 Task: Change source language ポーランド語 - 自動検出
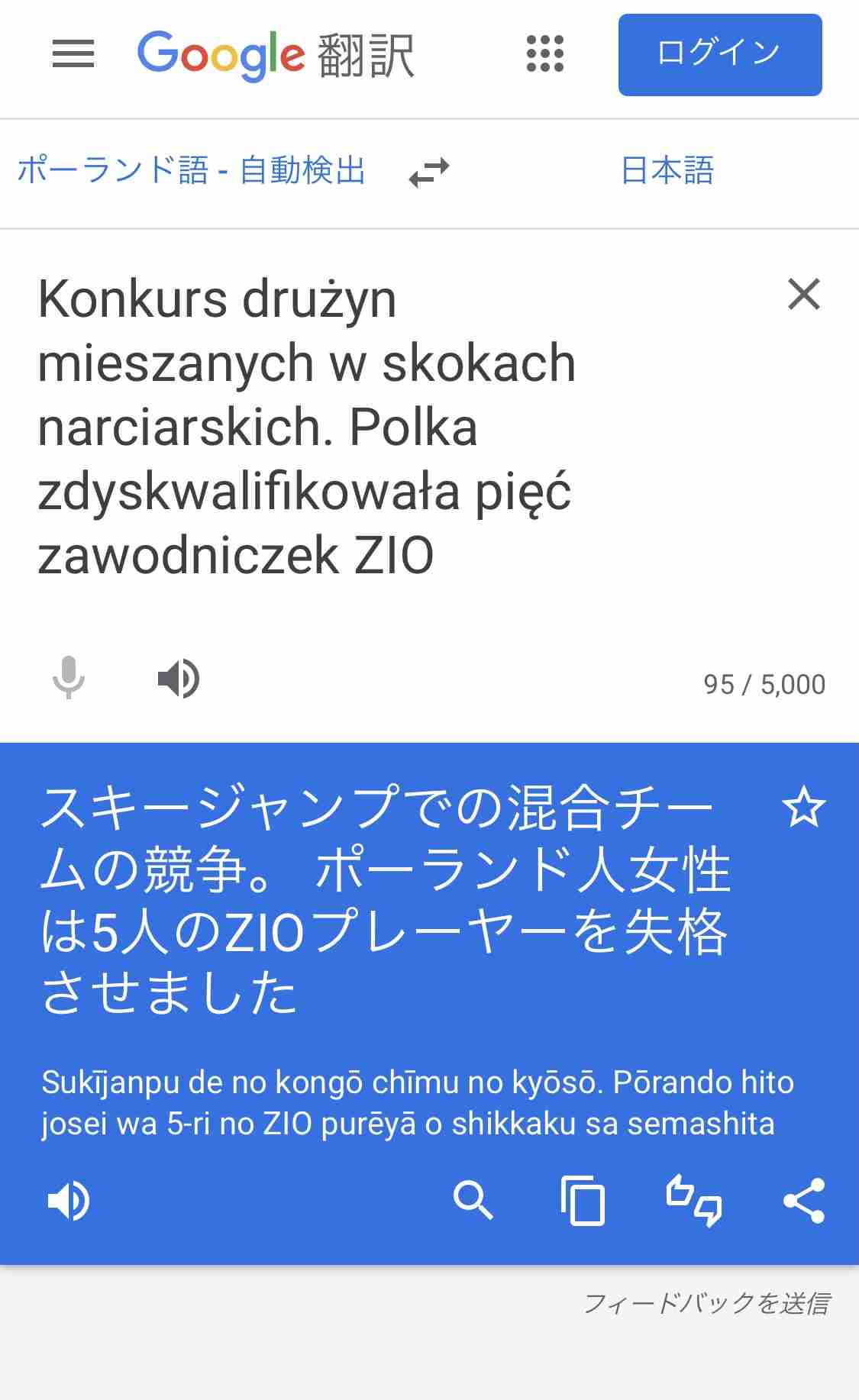191,170
